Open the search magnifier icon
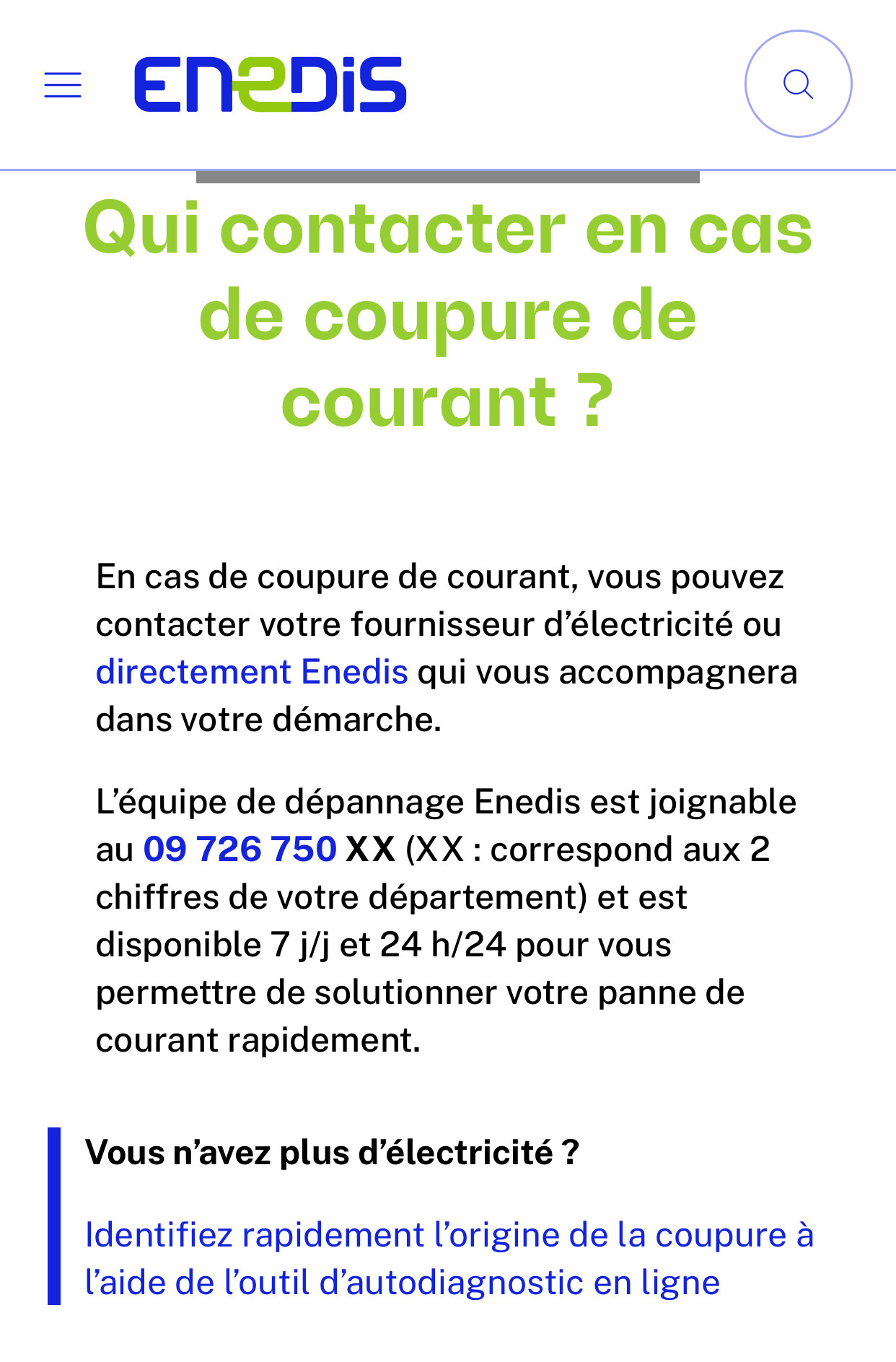This screenshot has height=1362, width=896. tap(798, 84)
